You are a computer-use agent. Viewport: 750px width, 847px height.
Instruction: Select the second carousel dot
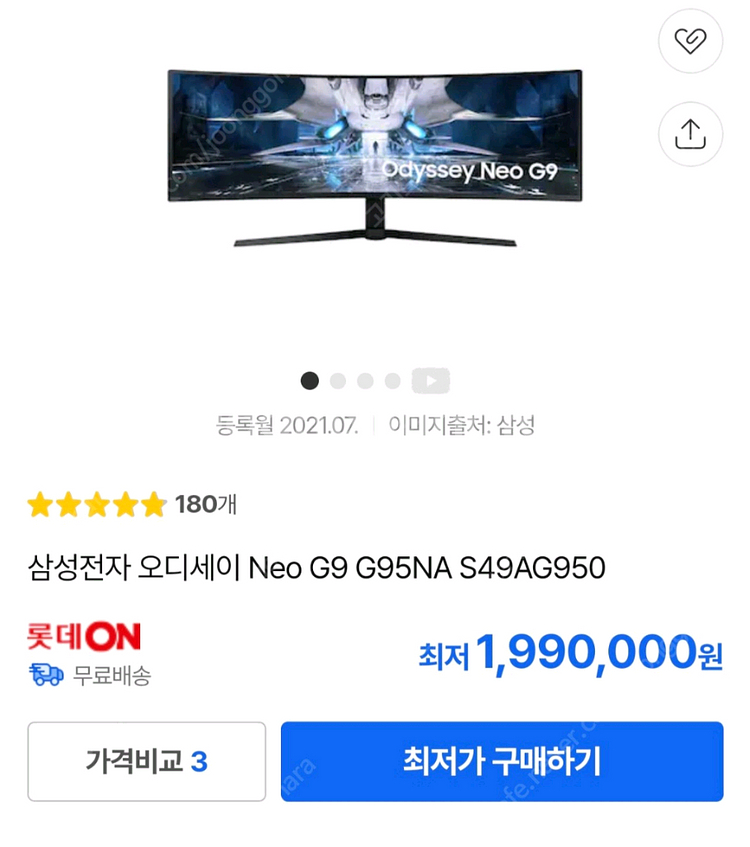tap(335, 381)
